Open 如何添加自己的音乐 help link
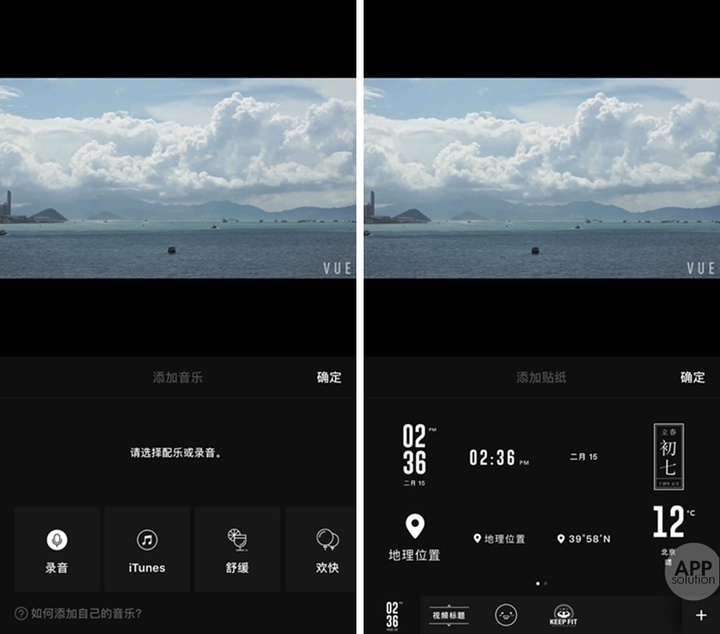The image size is (720, 634). click(78, 613)
